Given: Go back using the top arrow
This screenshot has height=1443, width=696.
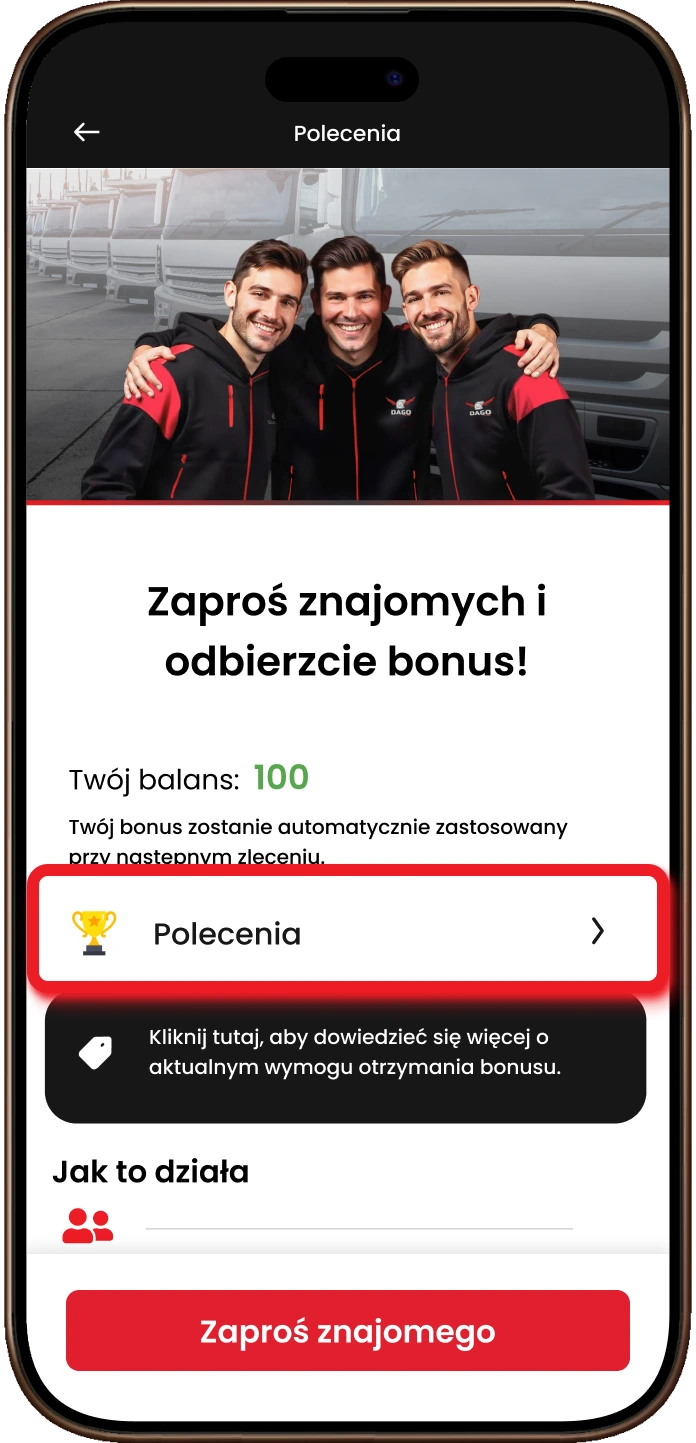Looking at the screenshot, I should (x=87, y=132).
